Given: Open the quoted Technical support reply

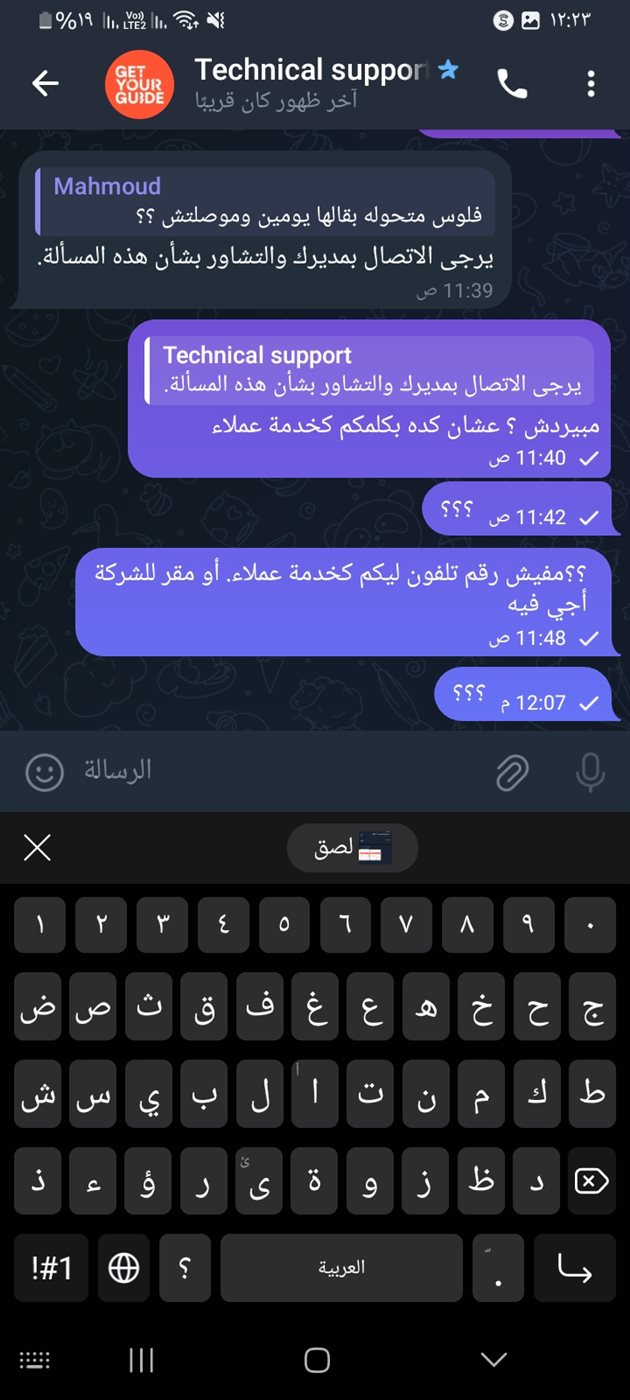Looking at the screenshot, I should (370, 371).
